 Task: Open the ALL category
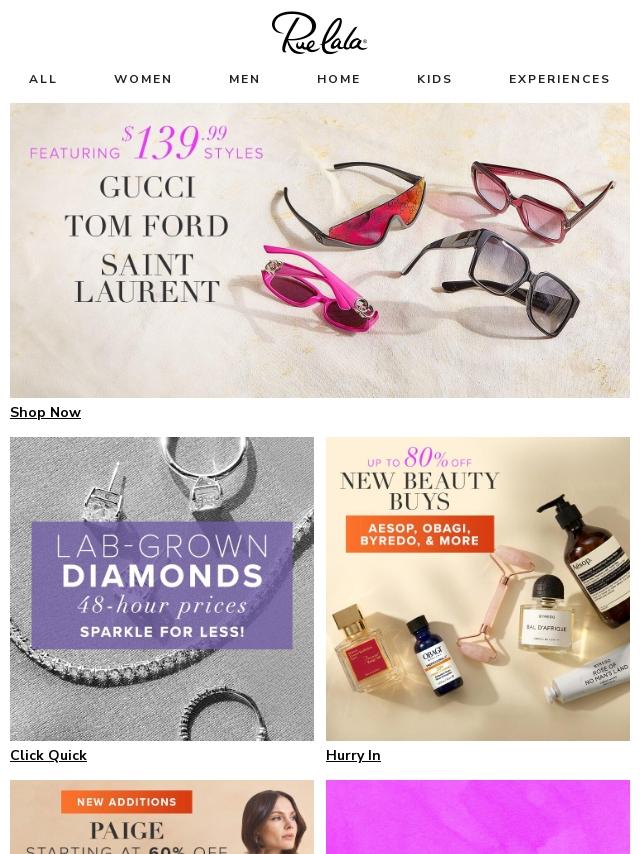pos(43,79)
